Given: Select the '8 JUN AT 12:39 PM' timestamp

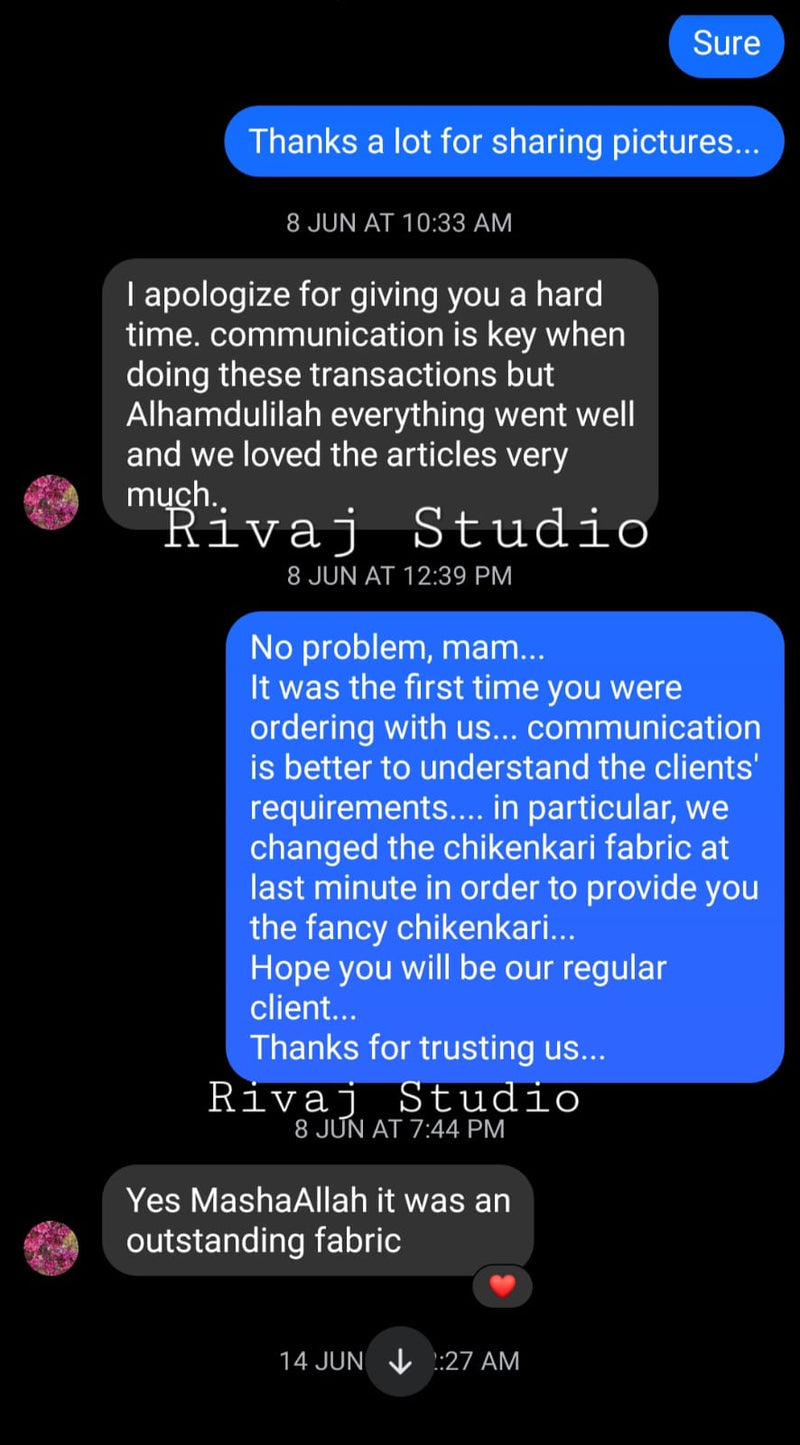Looking at the screenshot, I should (x=398, y=575).
